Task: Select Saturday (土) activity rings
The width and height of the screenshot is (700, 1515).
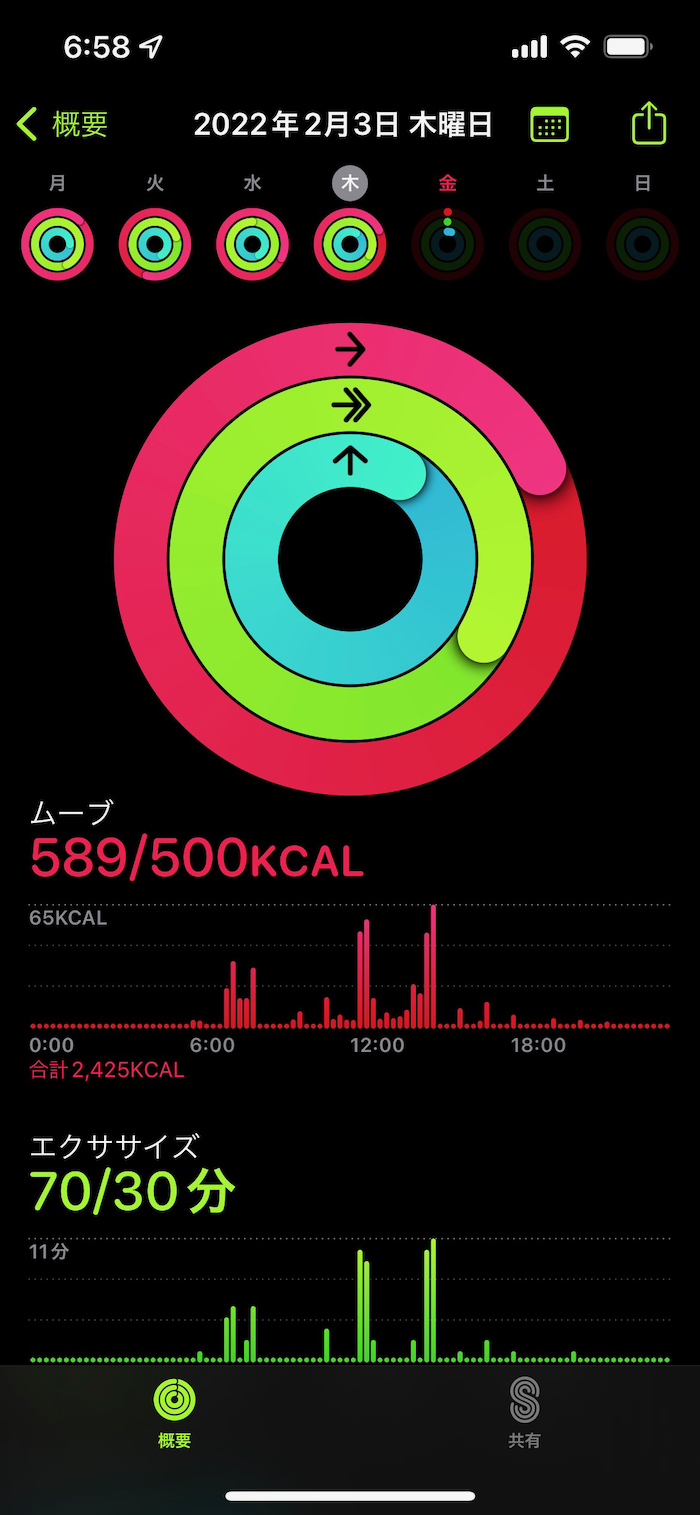Action: click(545, 244)
